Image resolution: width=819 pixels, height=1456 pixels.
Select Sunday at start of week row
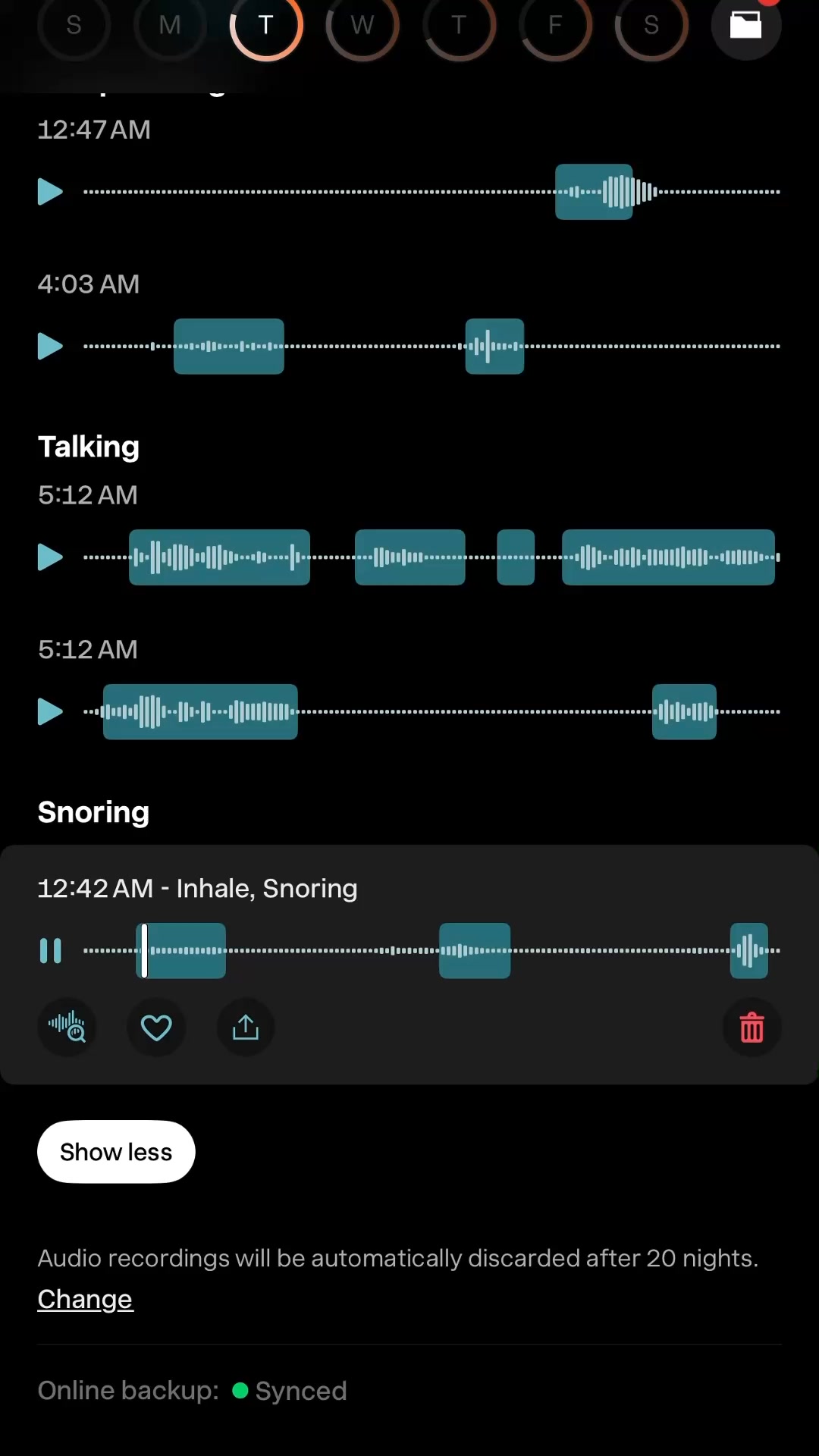pos(74,25)
